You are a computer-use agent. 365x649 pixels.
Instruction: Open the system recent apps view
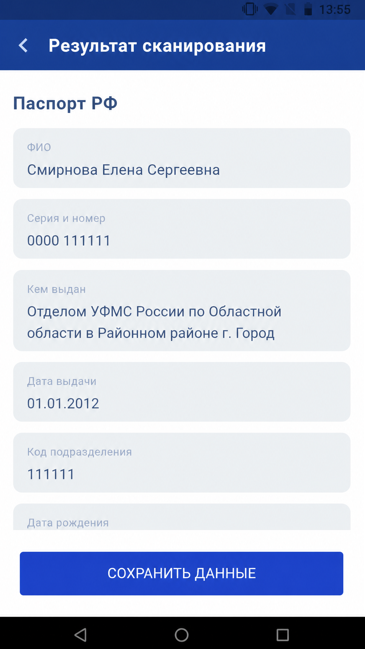pos(283,635)
